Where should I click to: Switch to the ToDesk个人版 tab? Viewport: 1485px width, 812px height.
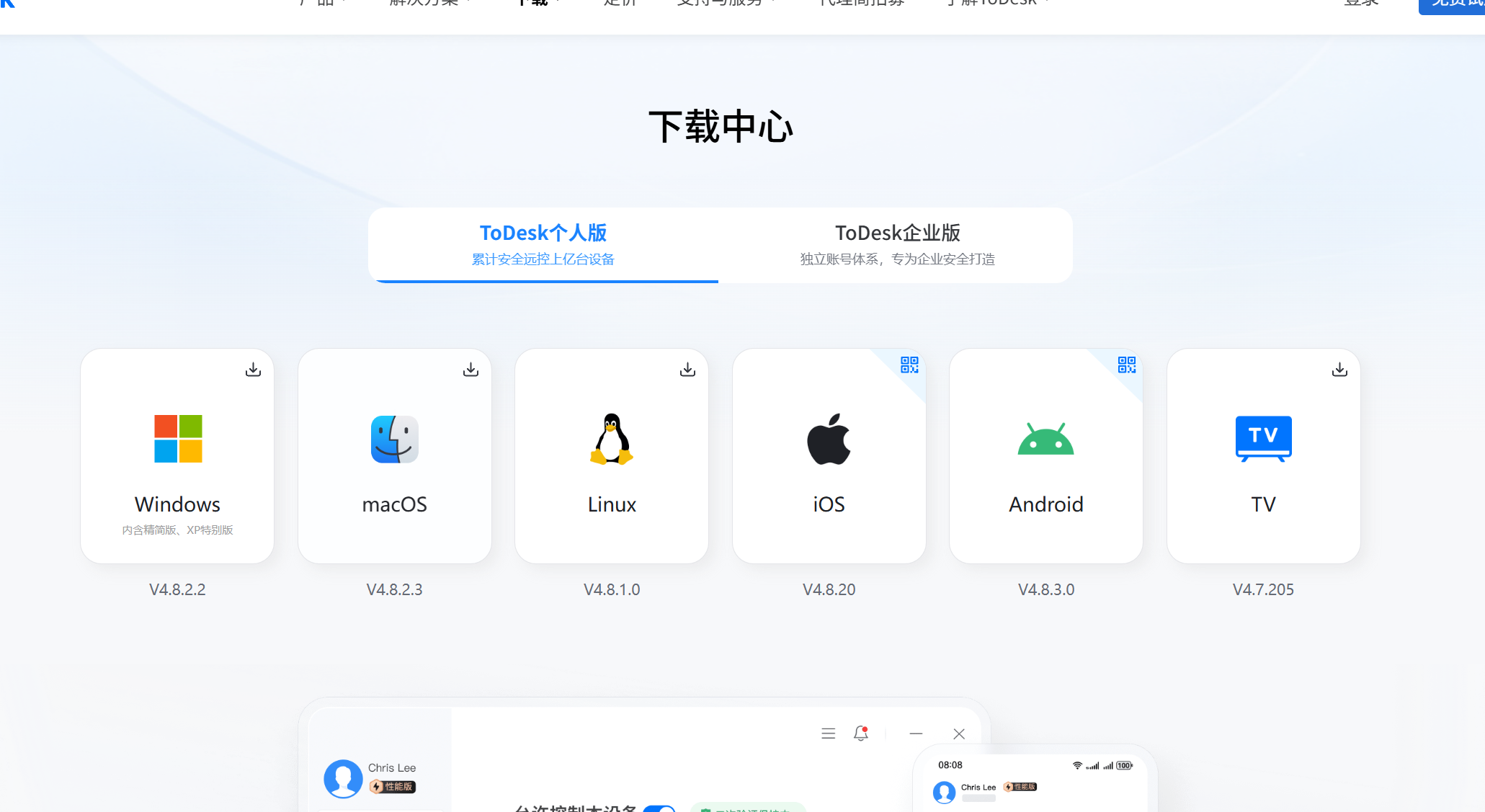[x=543, y=244]
